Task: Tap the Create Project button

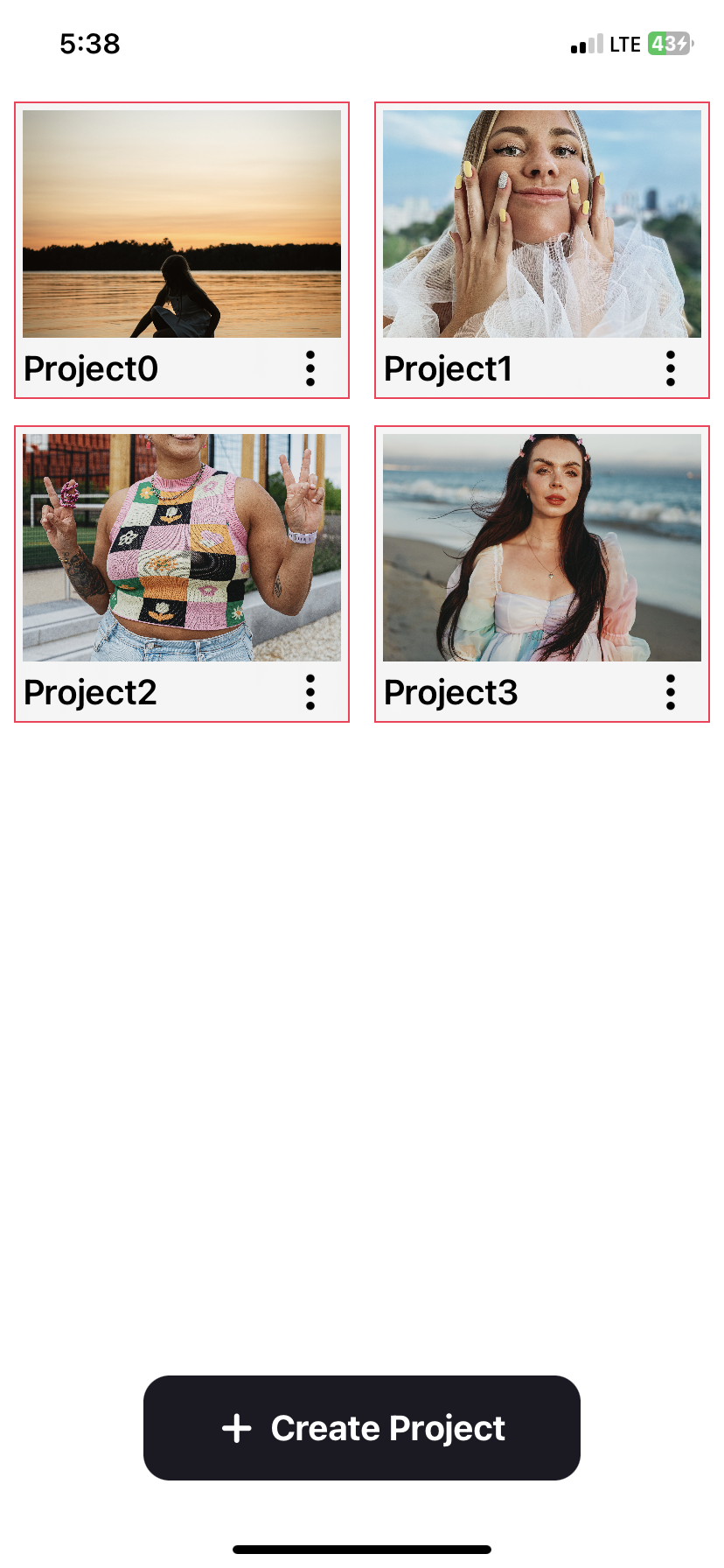Action: click(361, 1427)
